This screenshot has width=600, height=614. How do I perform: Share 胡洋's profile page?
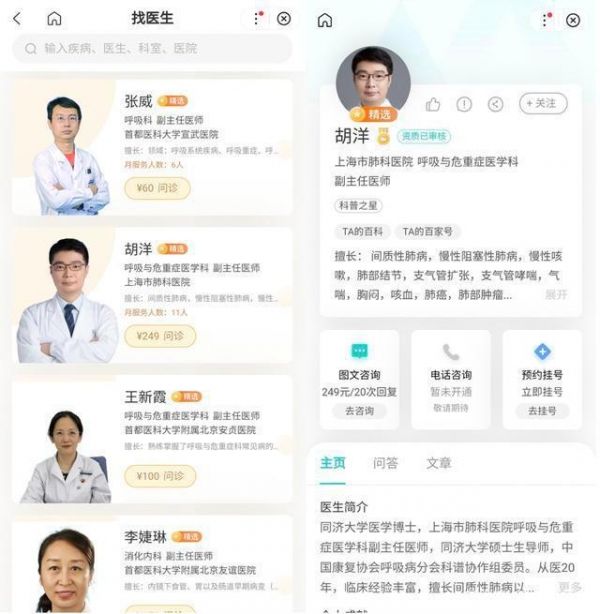click(x=496, y=104)
